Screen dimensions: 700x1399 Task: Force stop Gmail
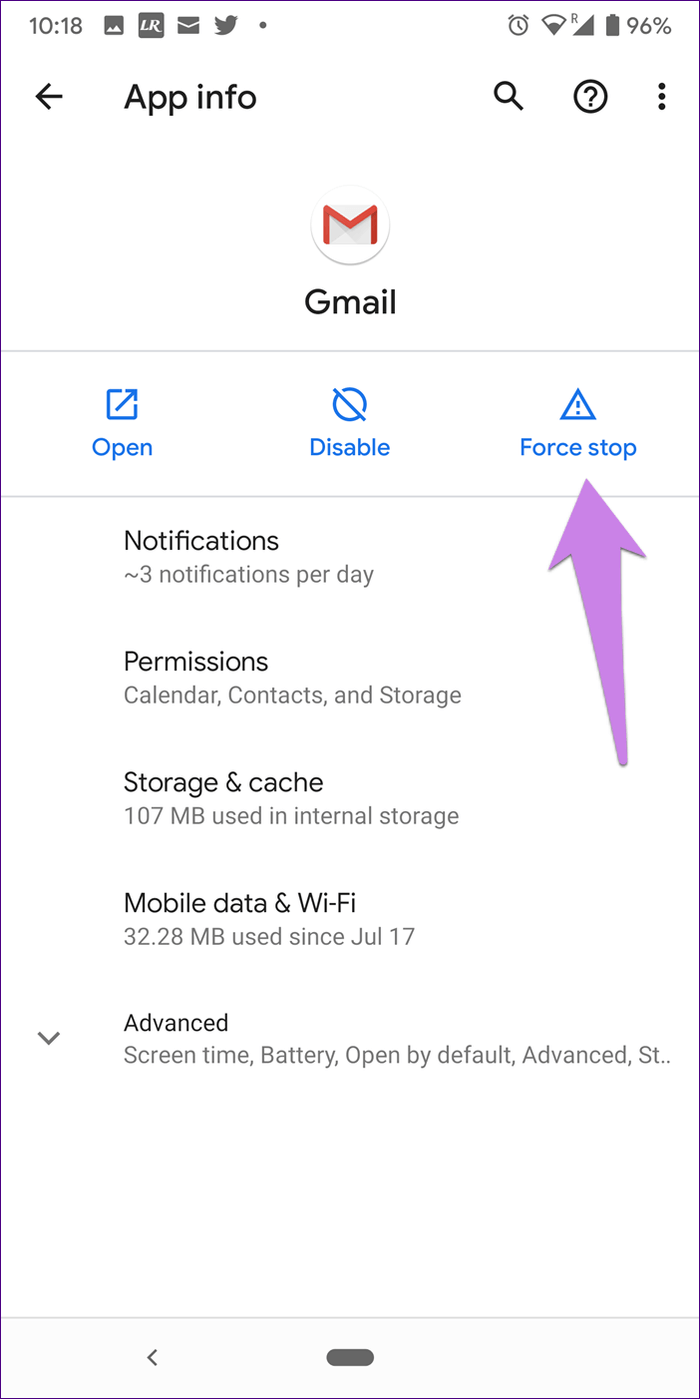(578, 423)
